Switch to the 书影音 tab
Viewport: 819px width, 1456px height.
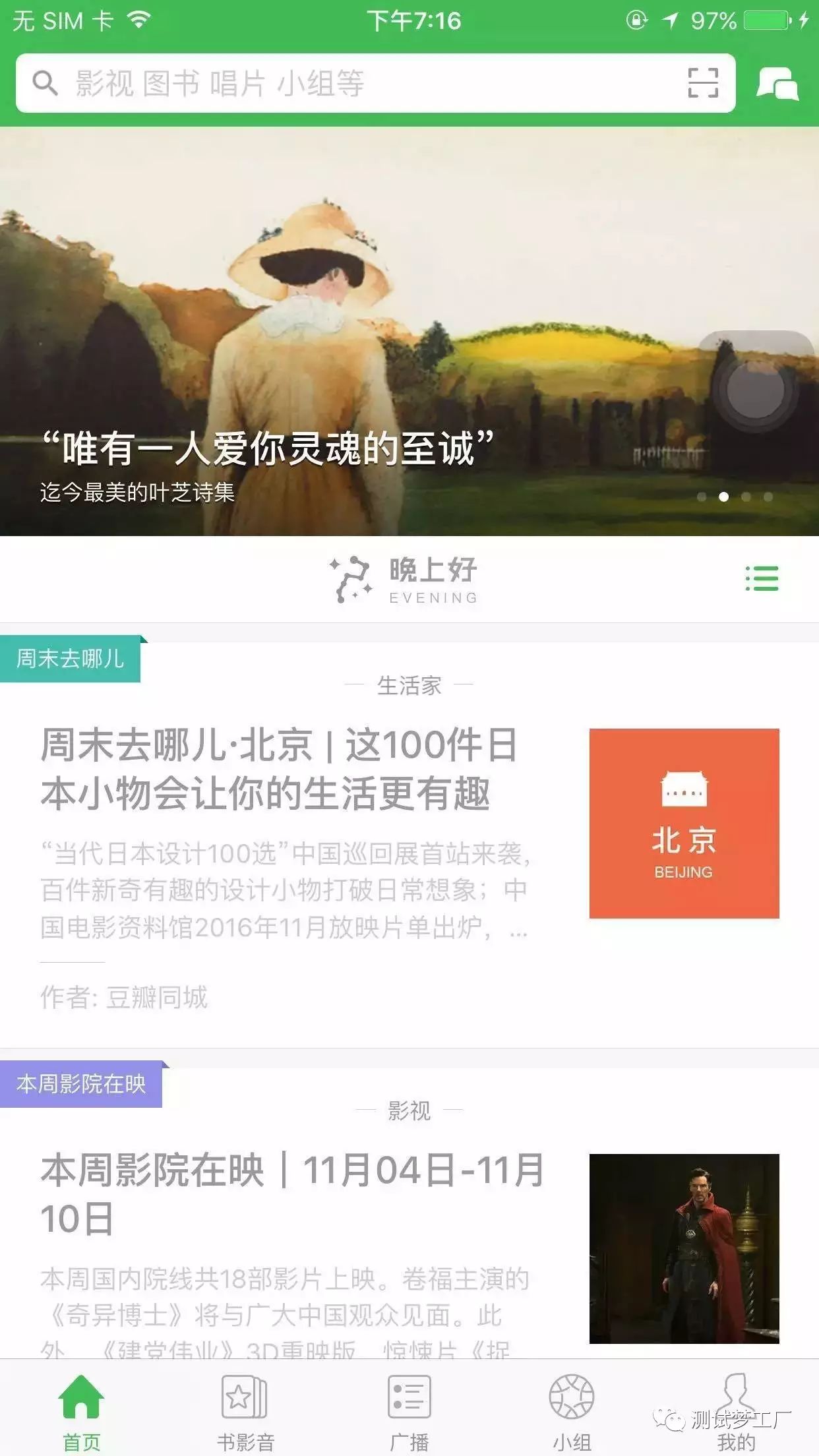click(x=245, y=1407)
